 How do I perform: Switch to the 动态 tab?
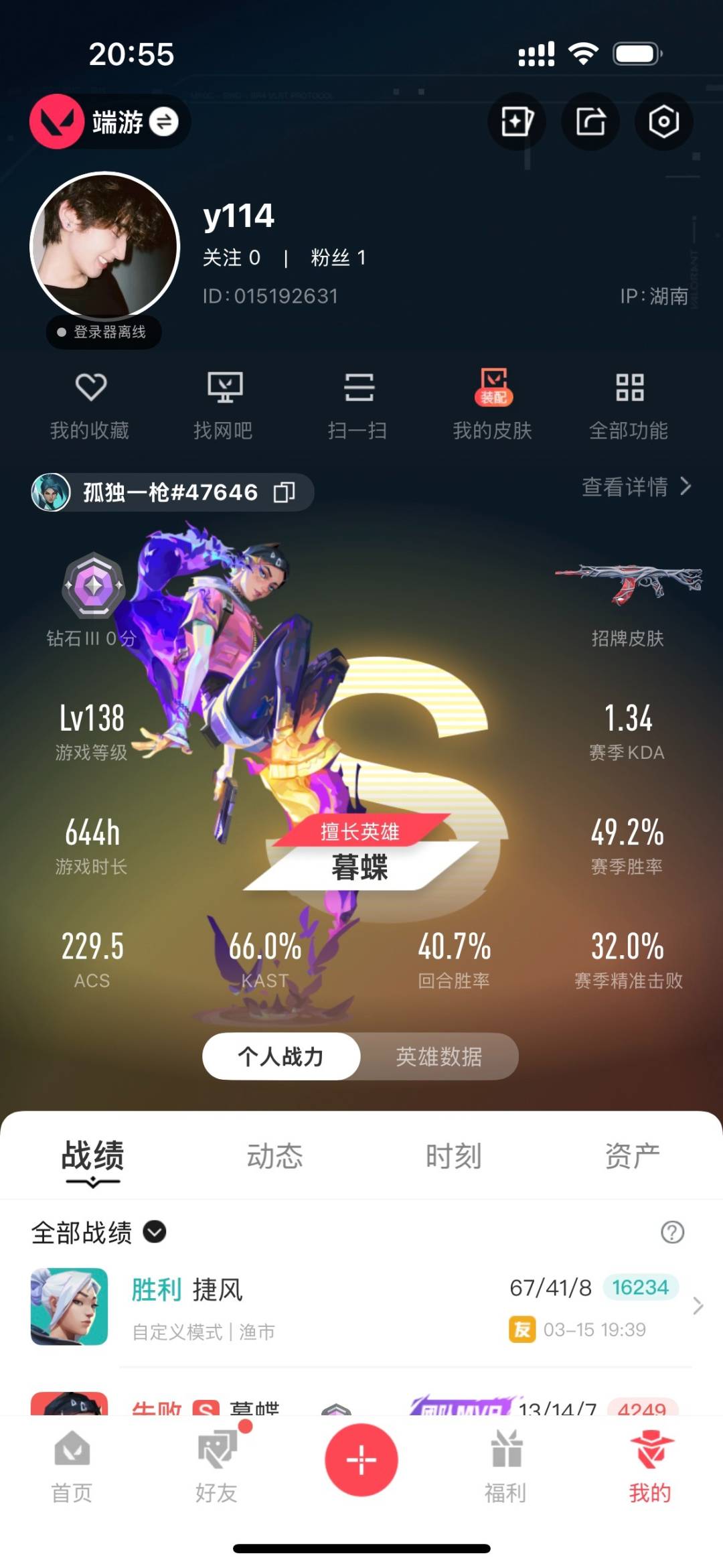click(x=274, y=1156)
